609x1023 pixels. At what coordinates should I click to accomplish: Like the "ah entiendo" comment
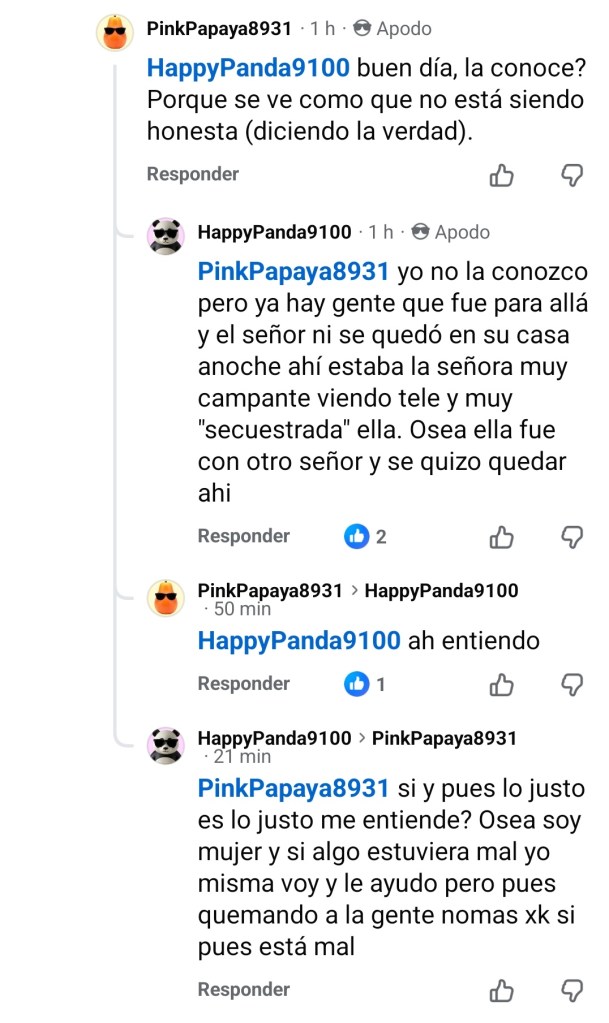[501, 685]
